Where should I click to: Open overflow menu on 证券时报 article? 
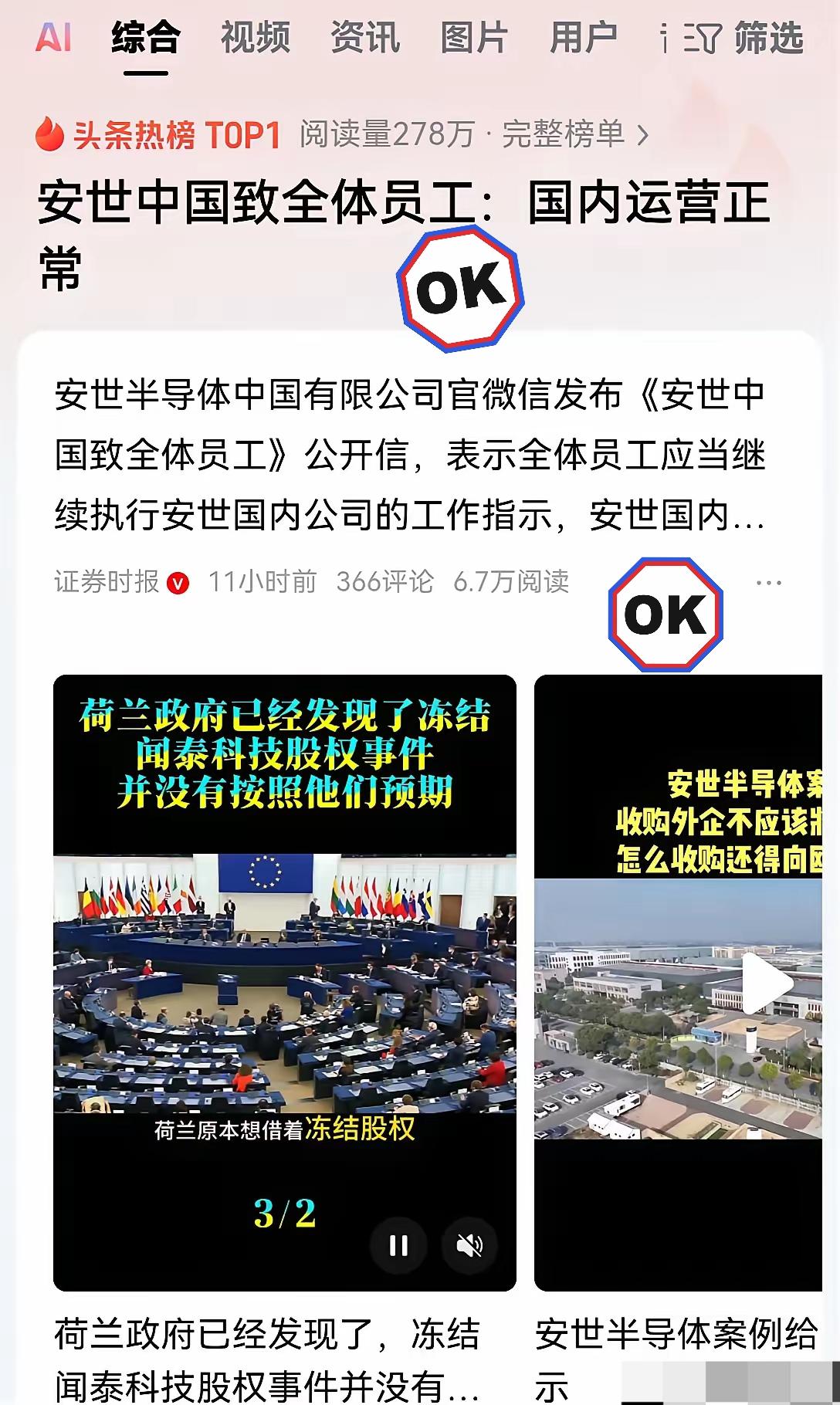click(x=768, y=583)
